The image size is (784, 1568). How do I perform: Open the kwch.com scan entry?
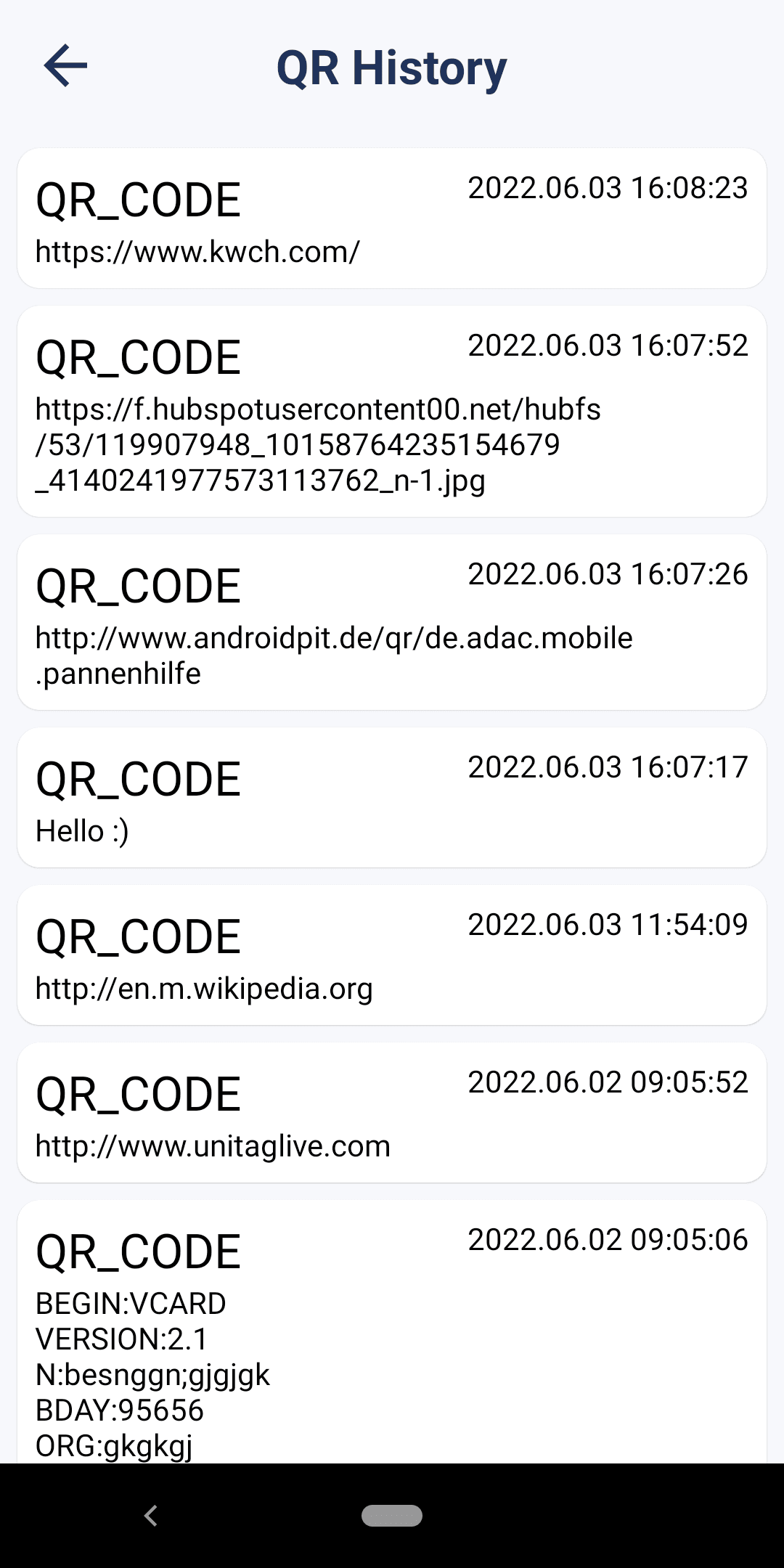coord(392,218)
